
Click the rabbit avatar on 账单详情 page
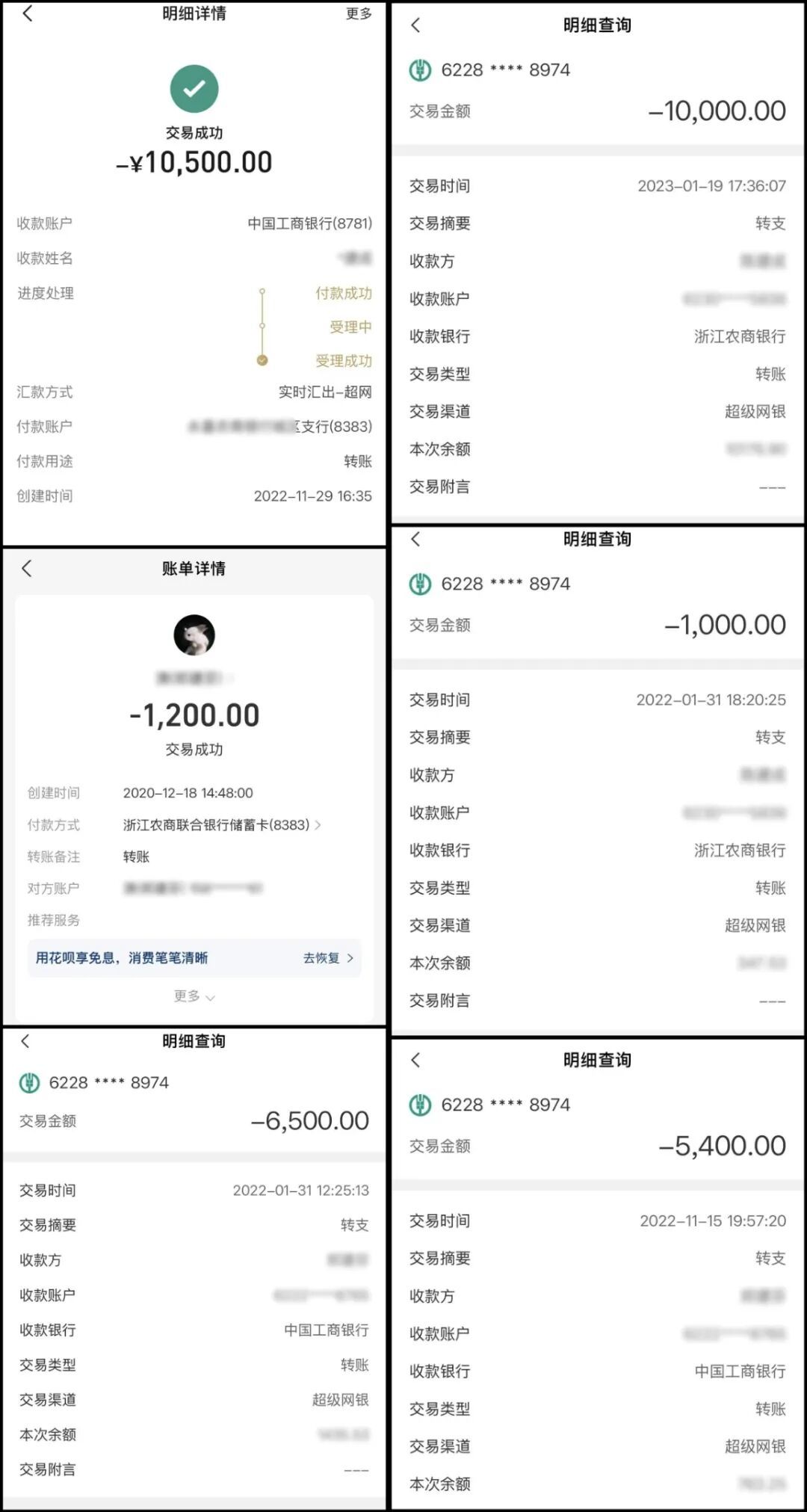[194, 635]
